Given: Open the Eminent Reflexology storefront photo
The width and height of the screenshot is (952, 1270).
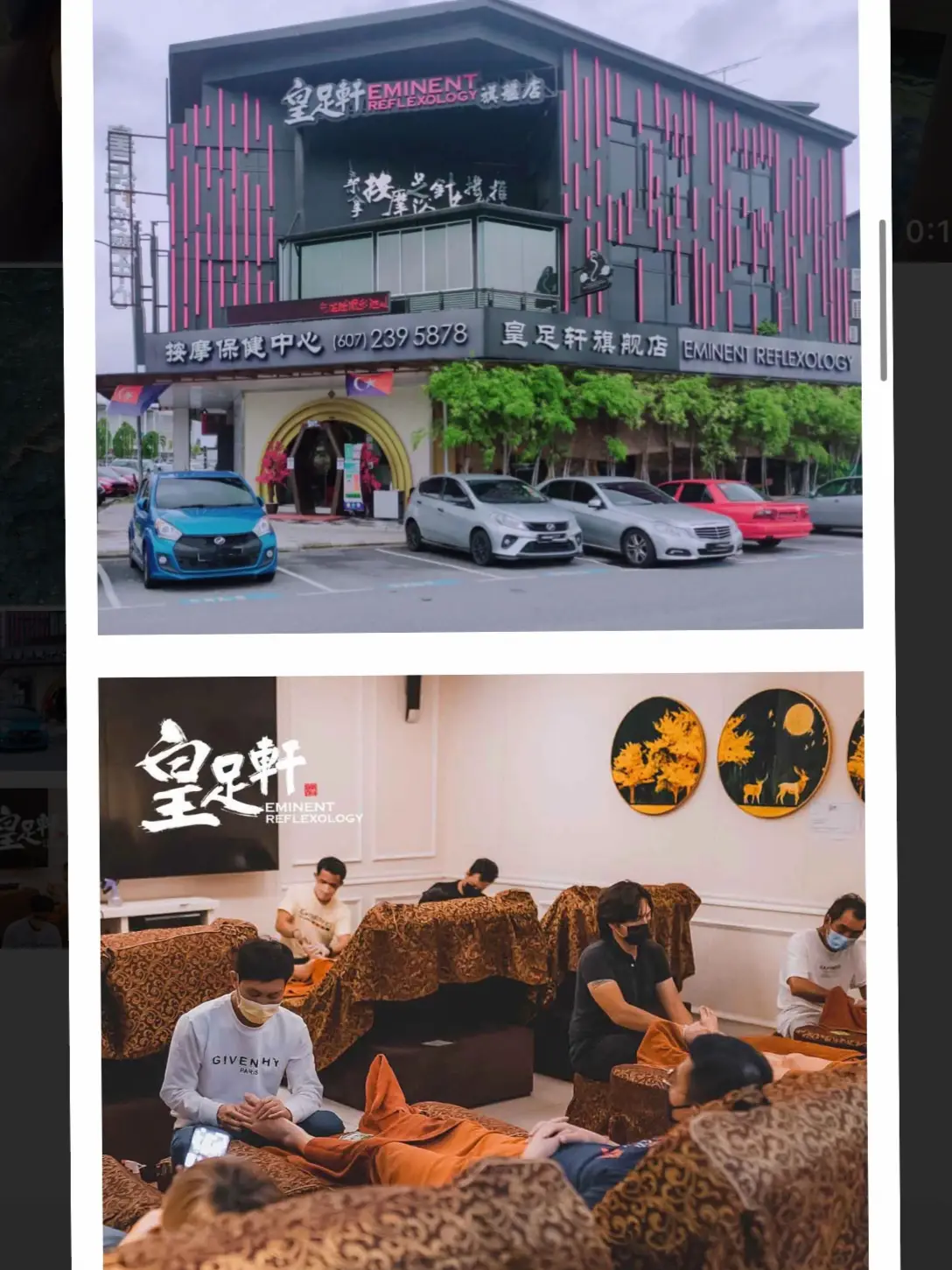Looking at the screenshot, I should coord(479,315).
